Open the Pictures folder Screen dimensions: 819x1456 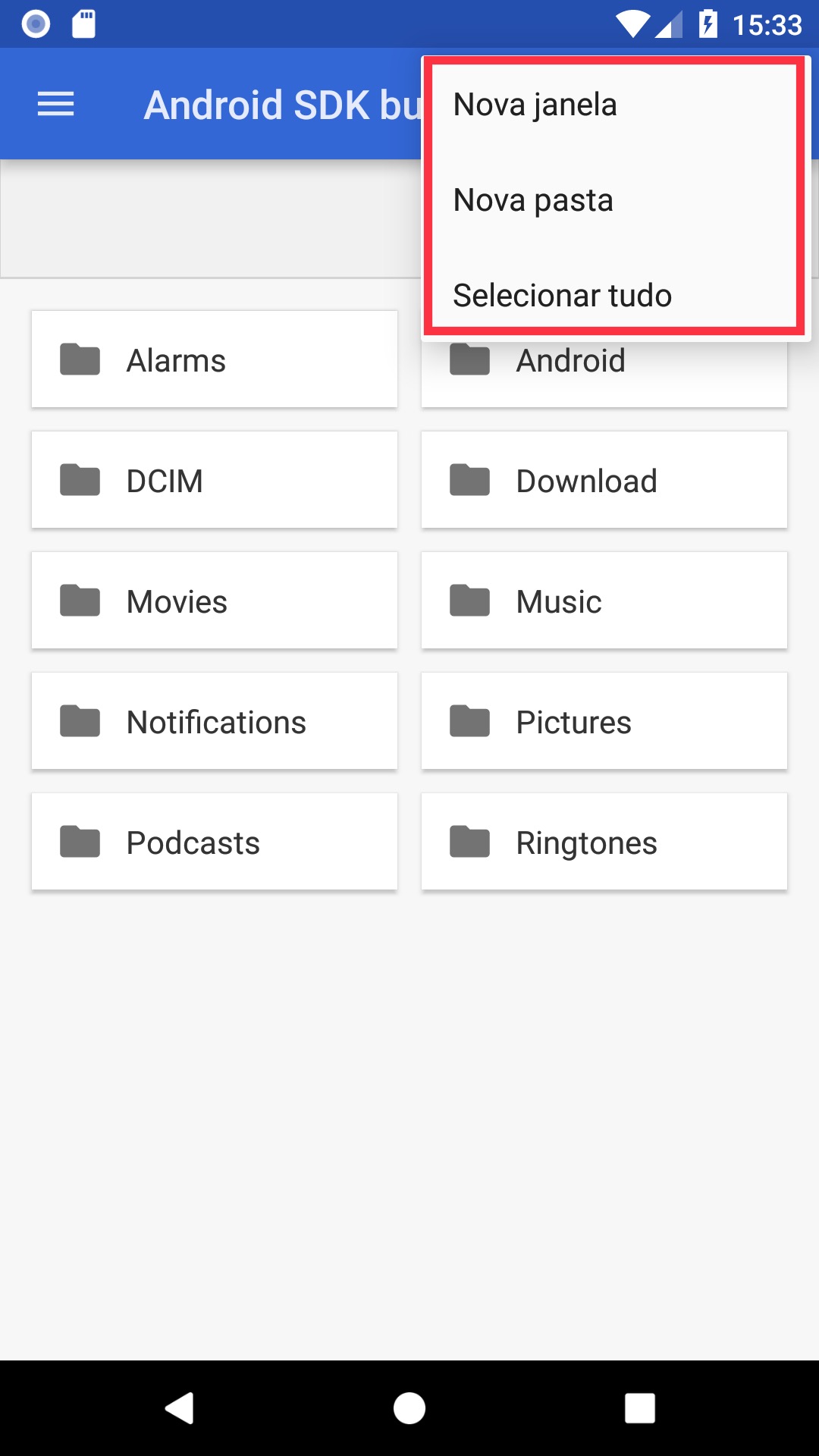(x=604, y=721)
